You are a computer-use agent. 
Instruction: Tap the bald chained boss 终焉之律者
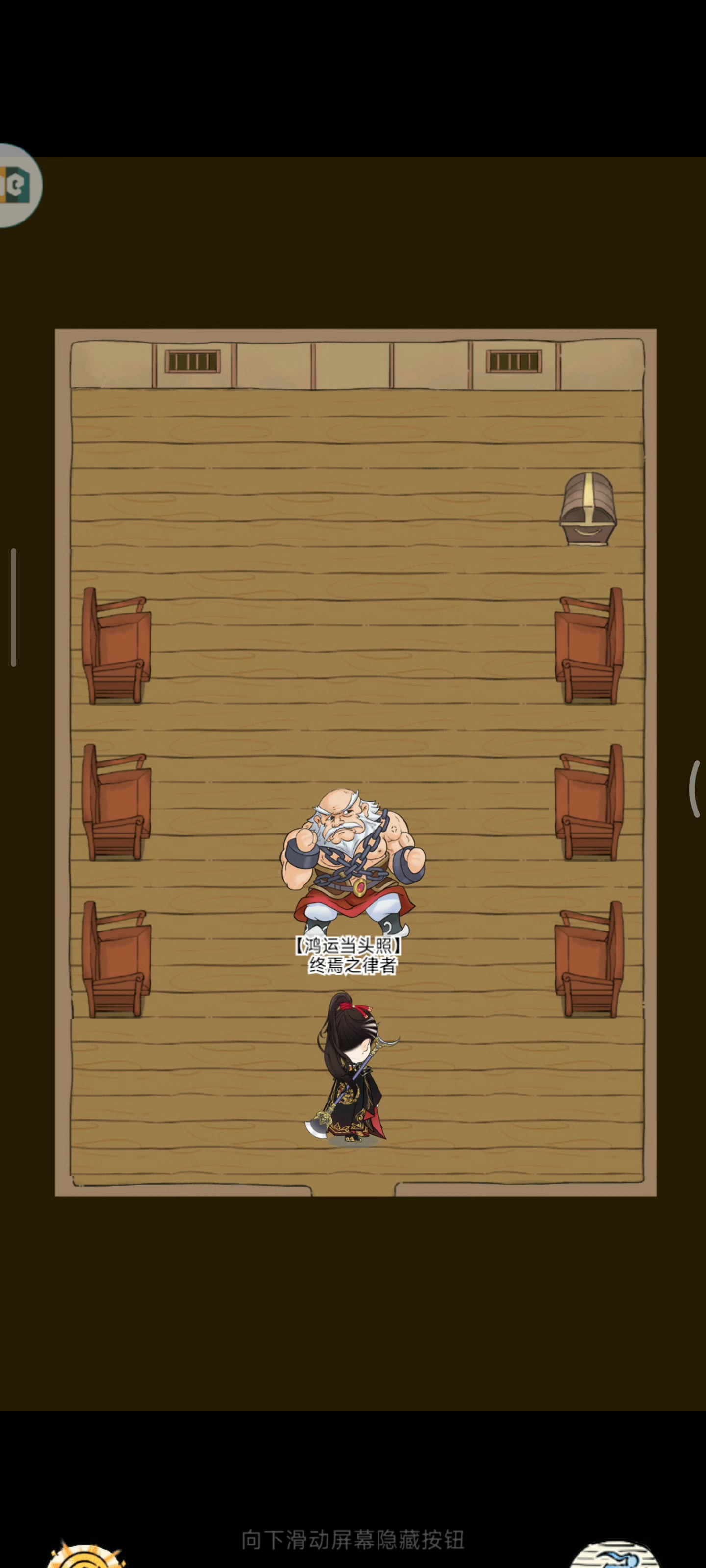pos(352,862)
